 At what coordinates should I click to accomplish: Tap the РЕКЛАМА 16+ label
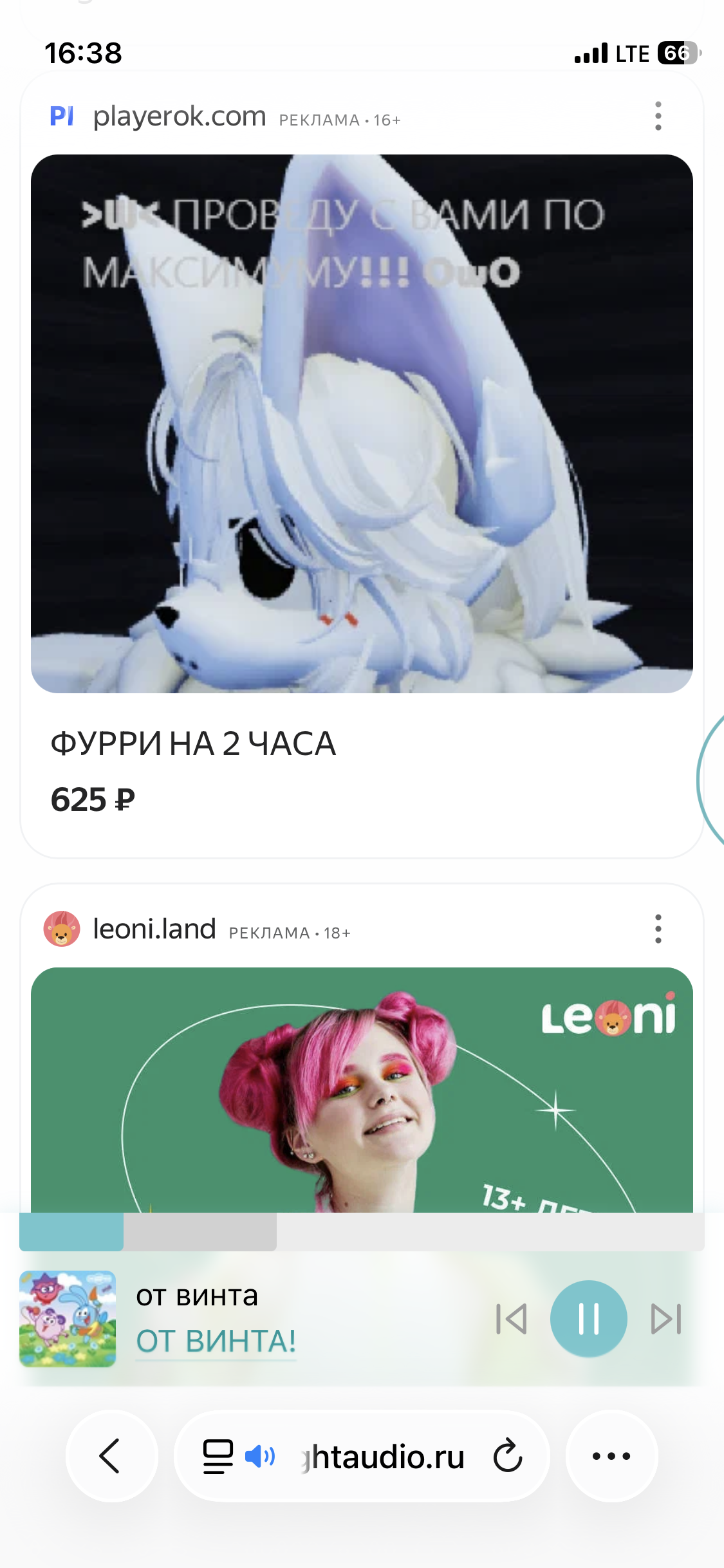[x=339, y=120]
